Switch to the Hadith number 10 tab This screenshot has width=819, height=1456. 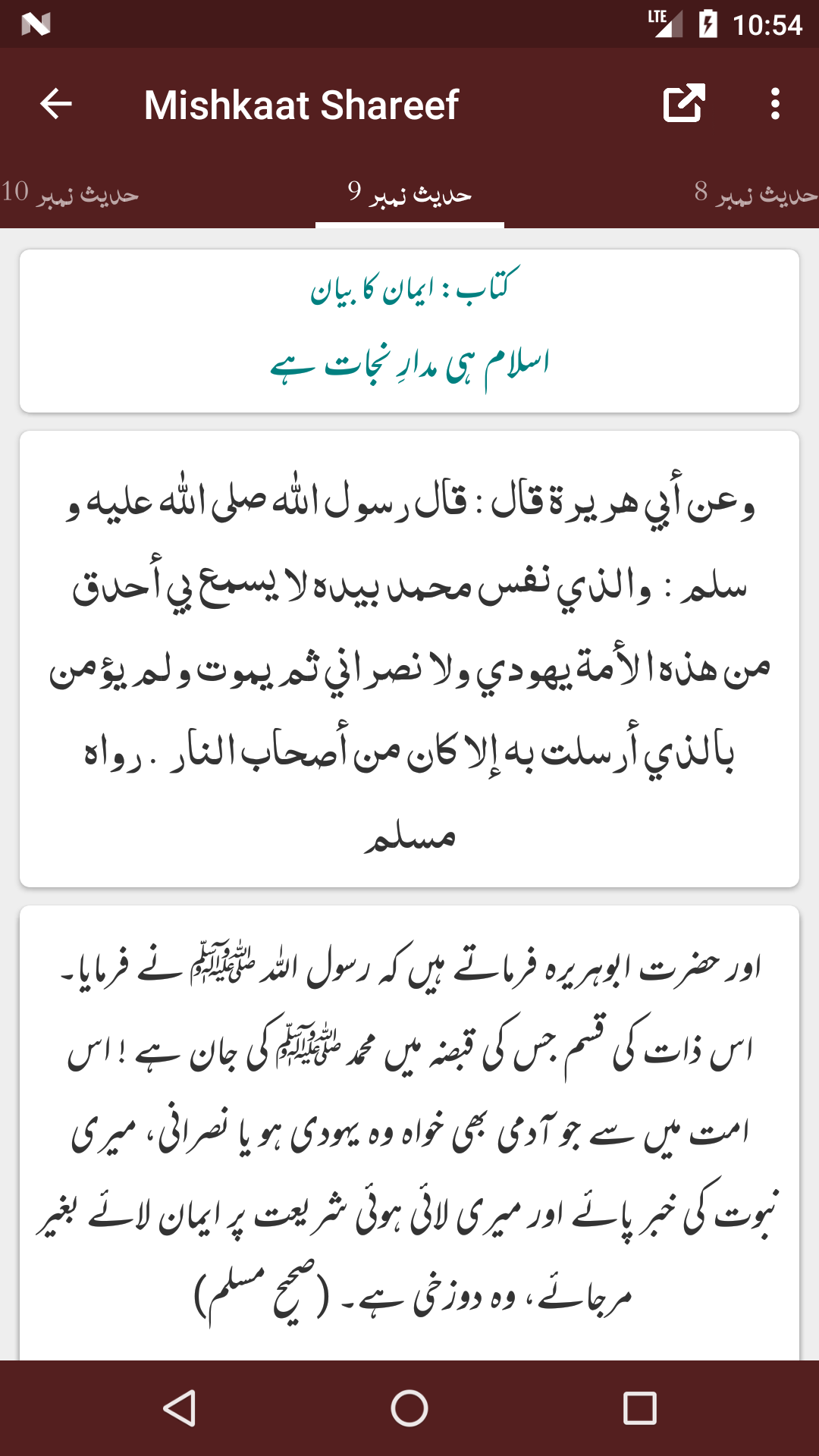[x=70, y=193]
